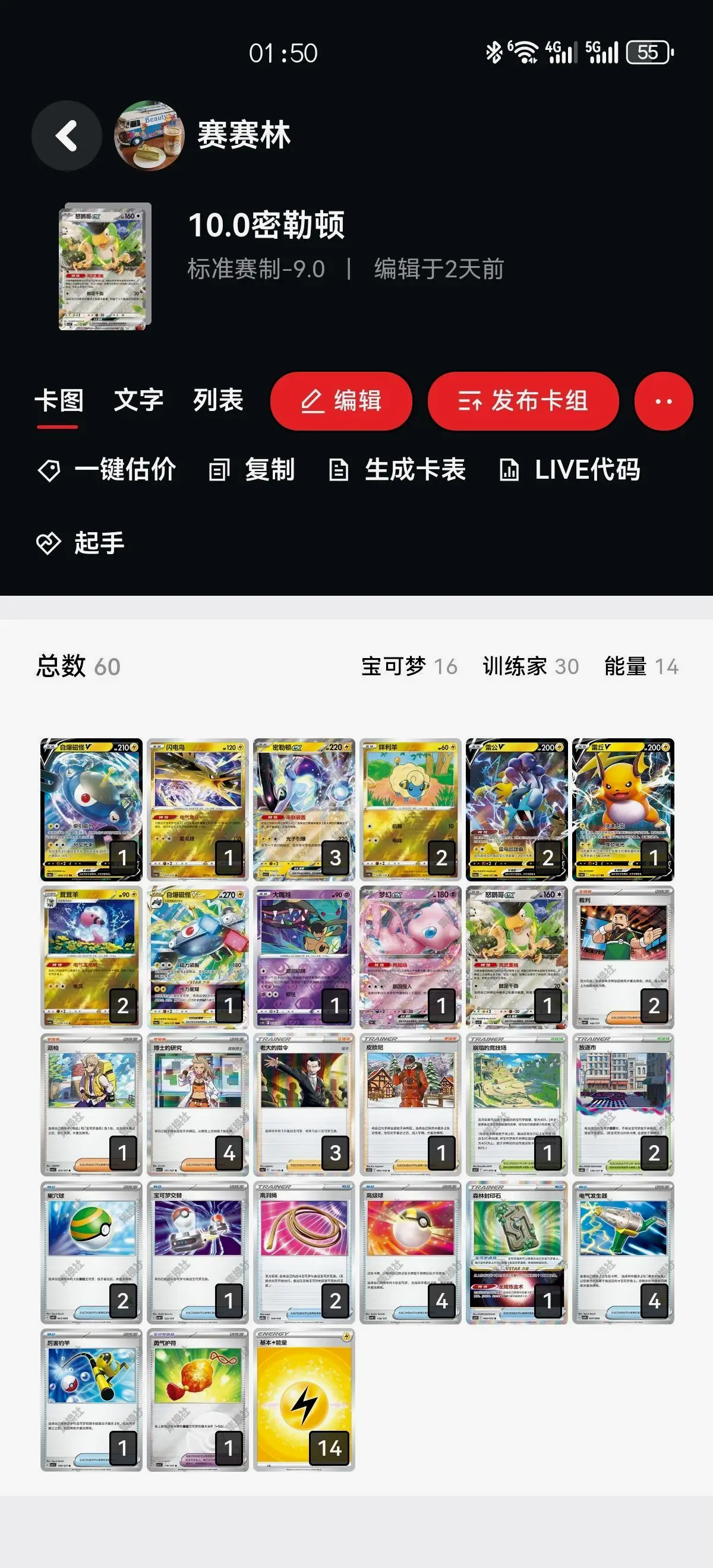Screen dimensions: 713x1568
Task: Select the 卡图 view tab
Action: click(x=58, y=400)
